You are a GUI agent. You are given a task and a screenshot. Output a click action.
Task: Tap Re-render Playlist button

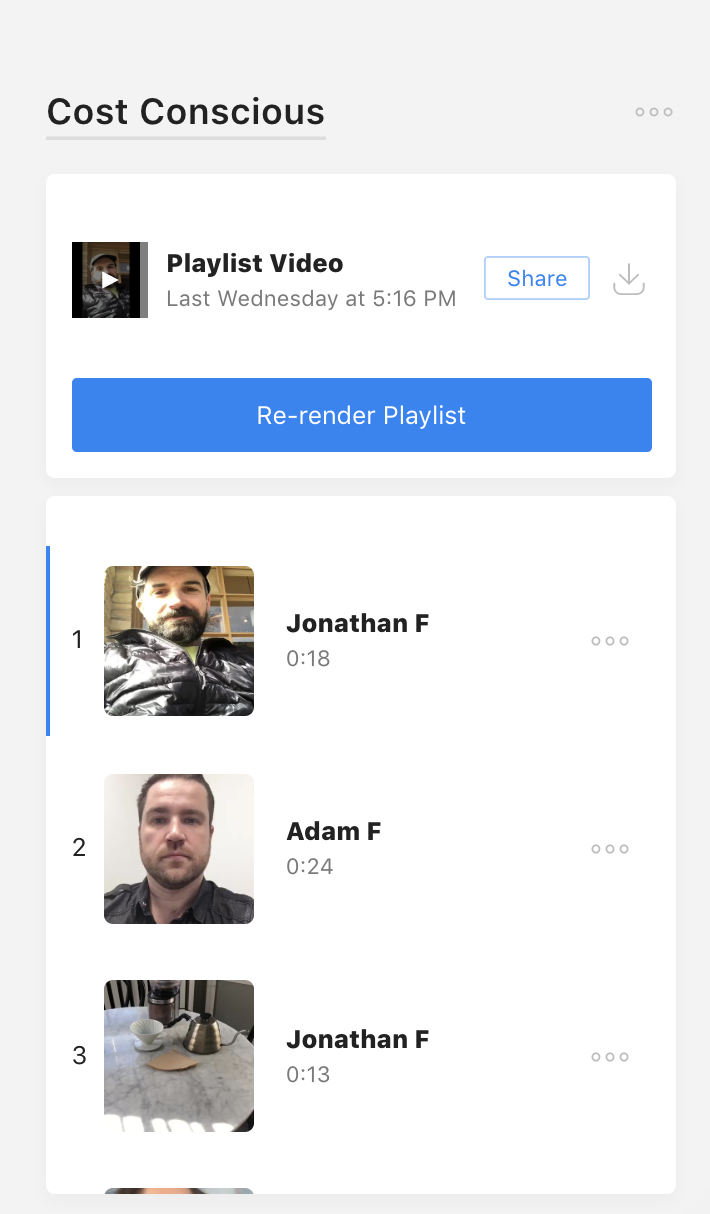(362, 415)
